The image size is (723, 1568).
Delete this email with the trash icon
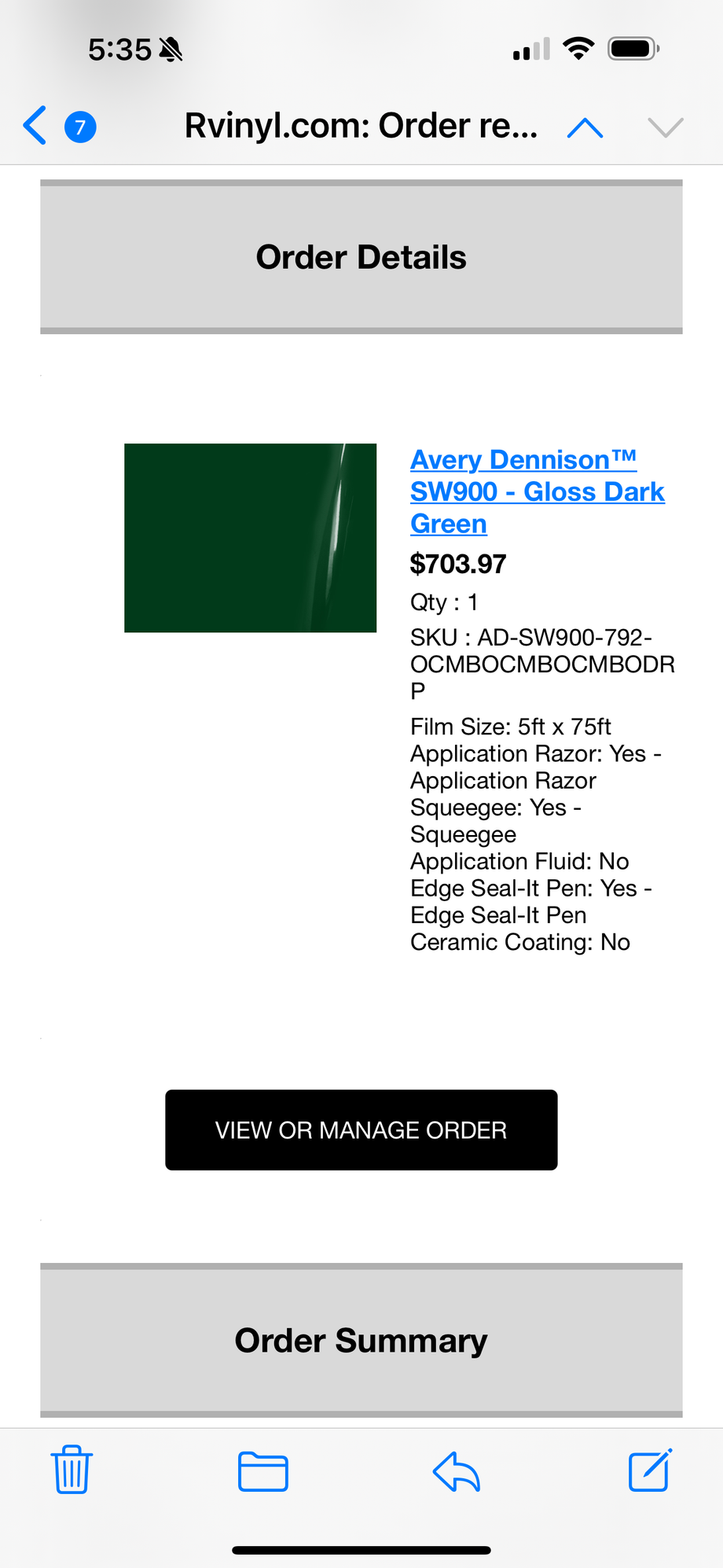(72, 1469)
